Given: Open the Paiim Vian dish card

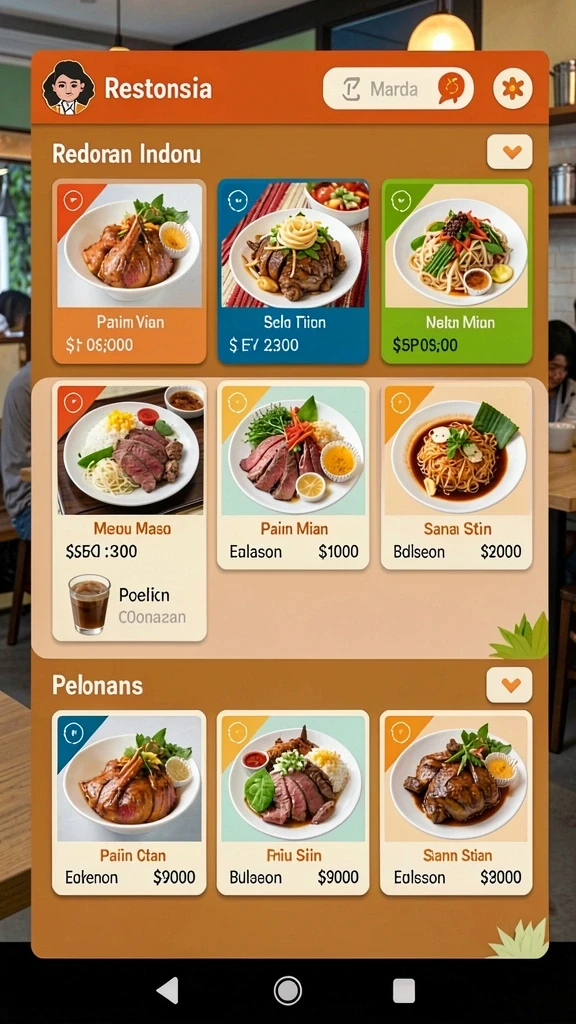Looking at the screenshot, I should click(x=129, y=271).
